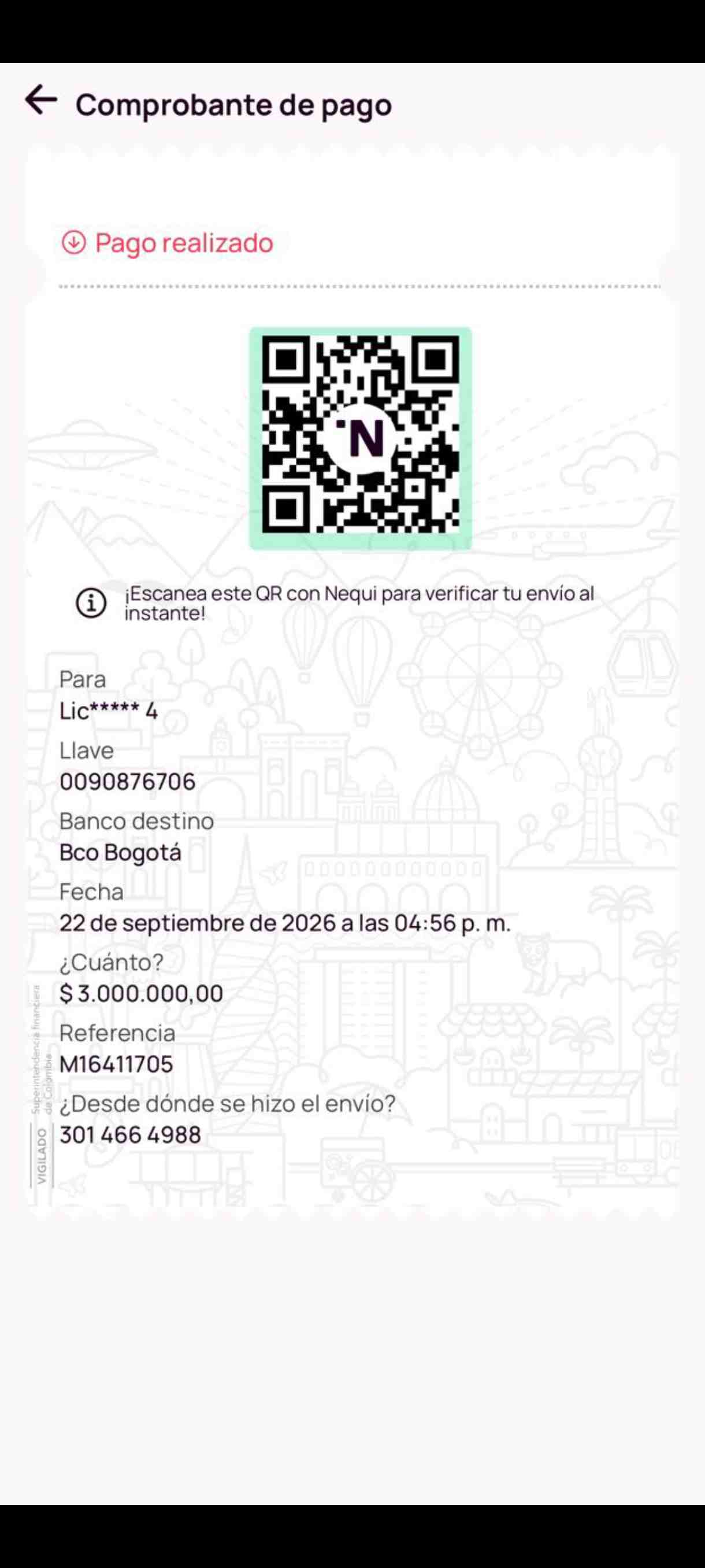The image size is (705, 1568).
Task: Go back from Comprobante de pago
Action: [41, 100]
